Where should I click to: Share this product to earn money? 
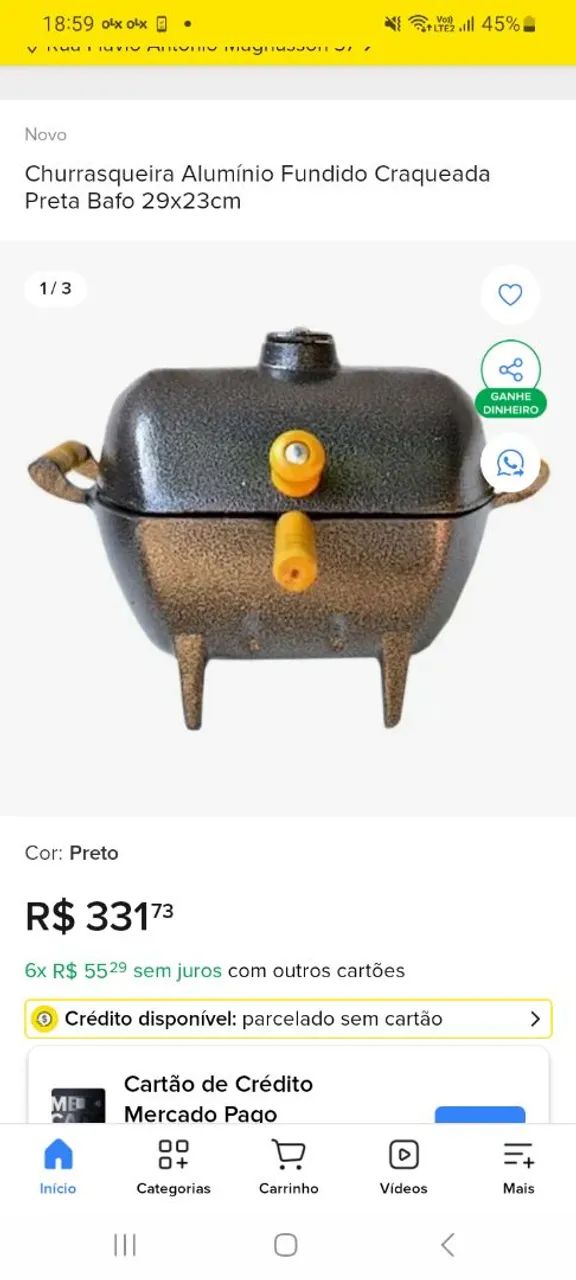[x=510, y=379]
